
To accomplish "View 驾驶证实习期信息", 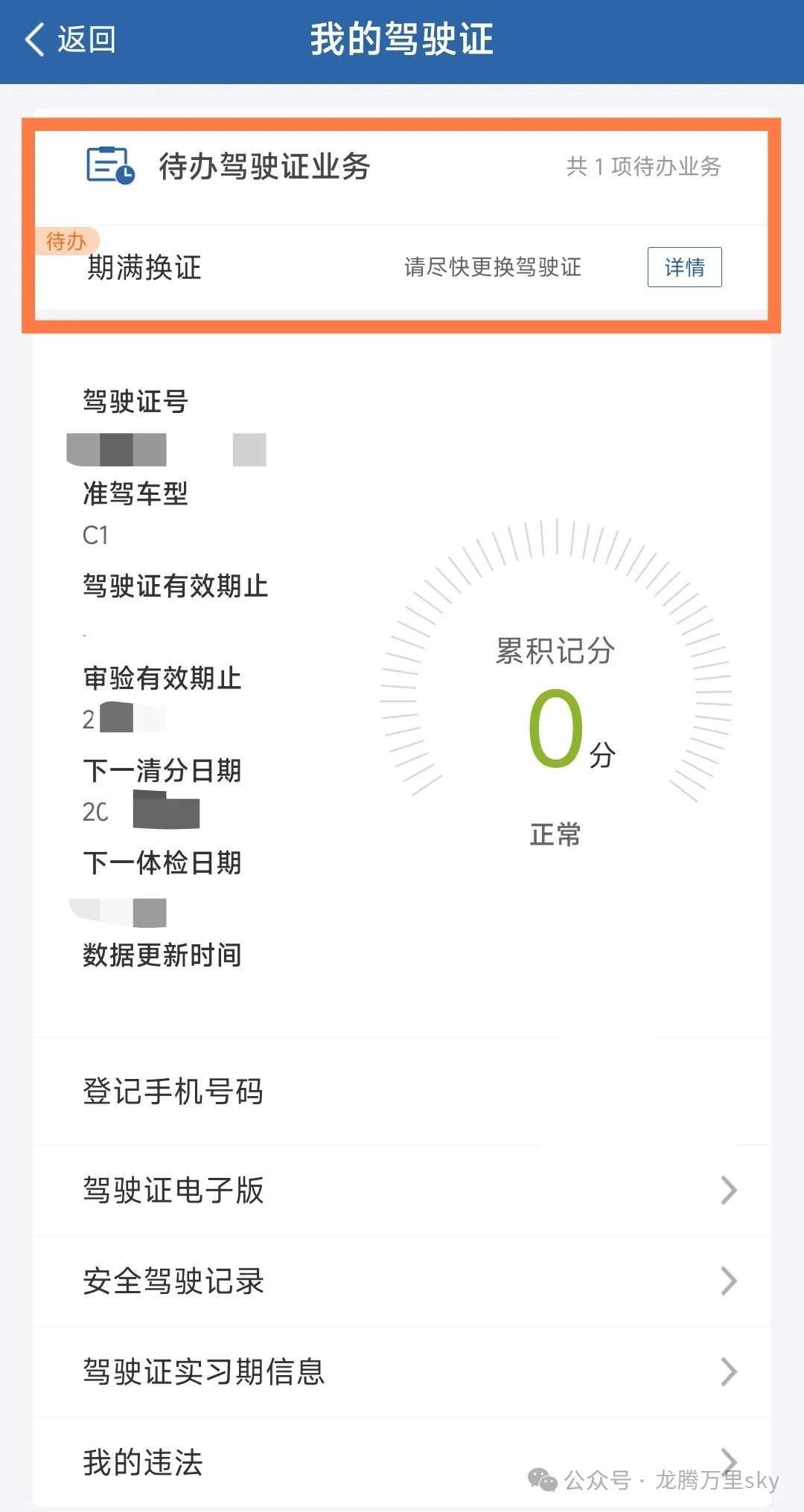I will coord(402,1372).
